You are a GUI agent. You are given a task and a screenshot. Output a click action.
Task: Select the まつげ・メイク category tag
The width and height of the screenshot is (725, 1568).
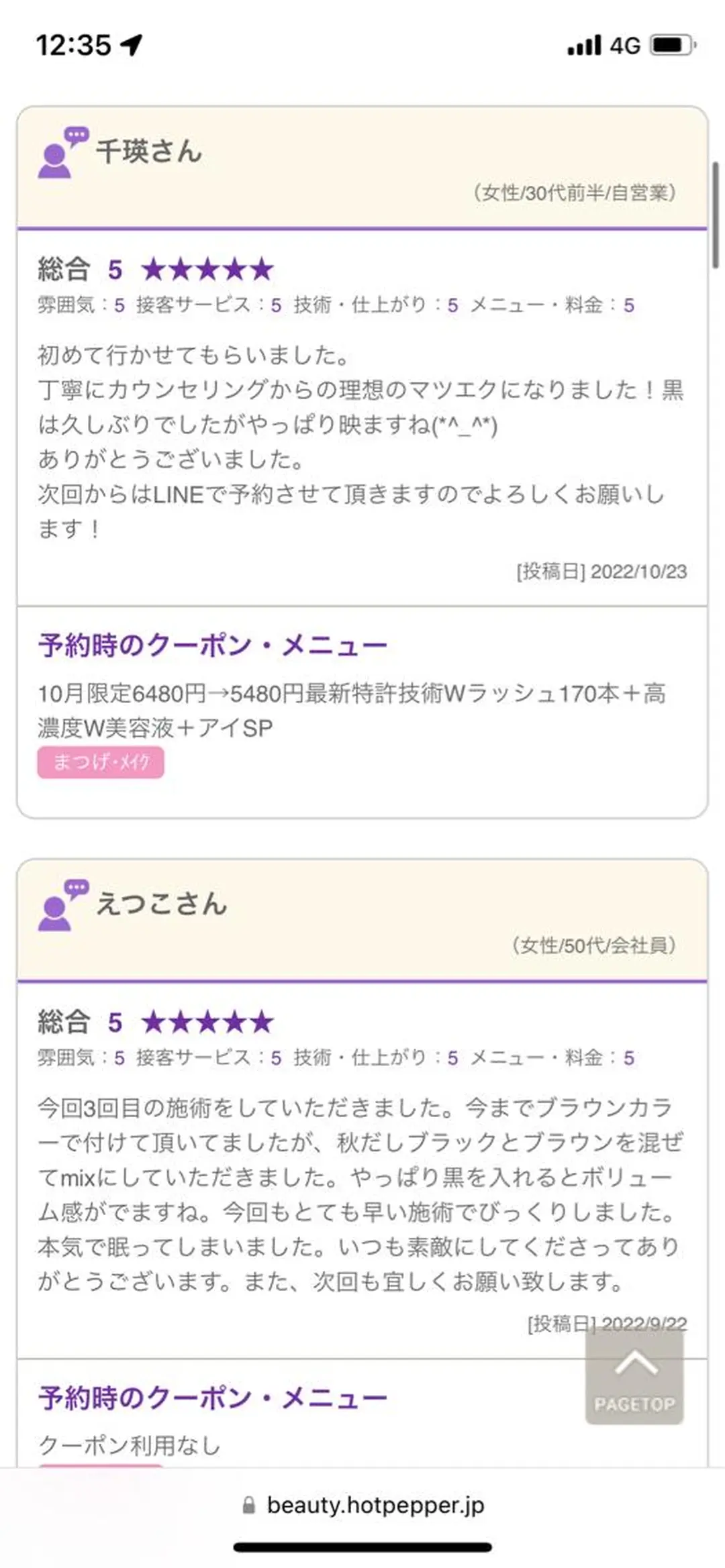pyautogui.click(x=99, y=763)
